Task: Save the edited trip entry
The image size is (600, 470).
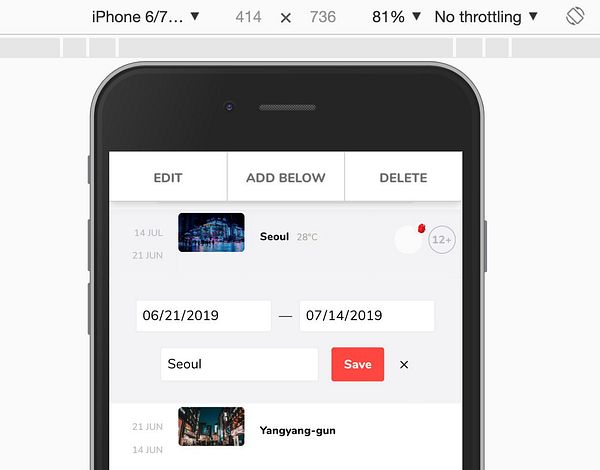Action: (x=357, y=364)
